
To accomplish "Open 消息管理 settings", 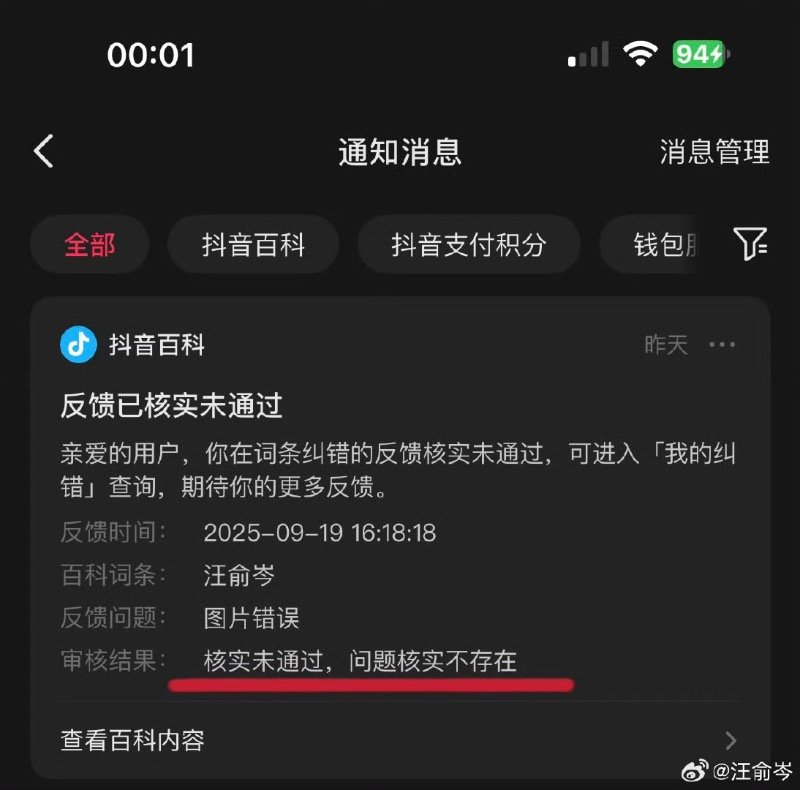I will pos(714,152).
